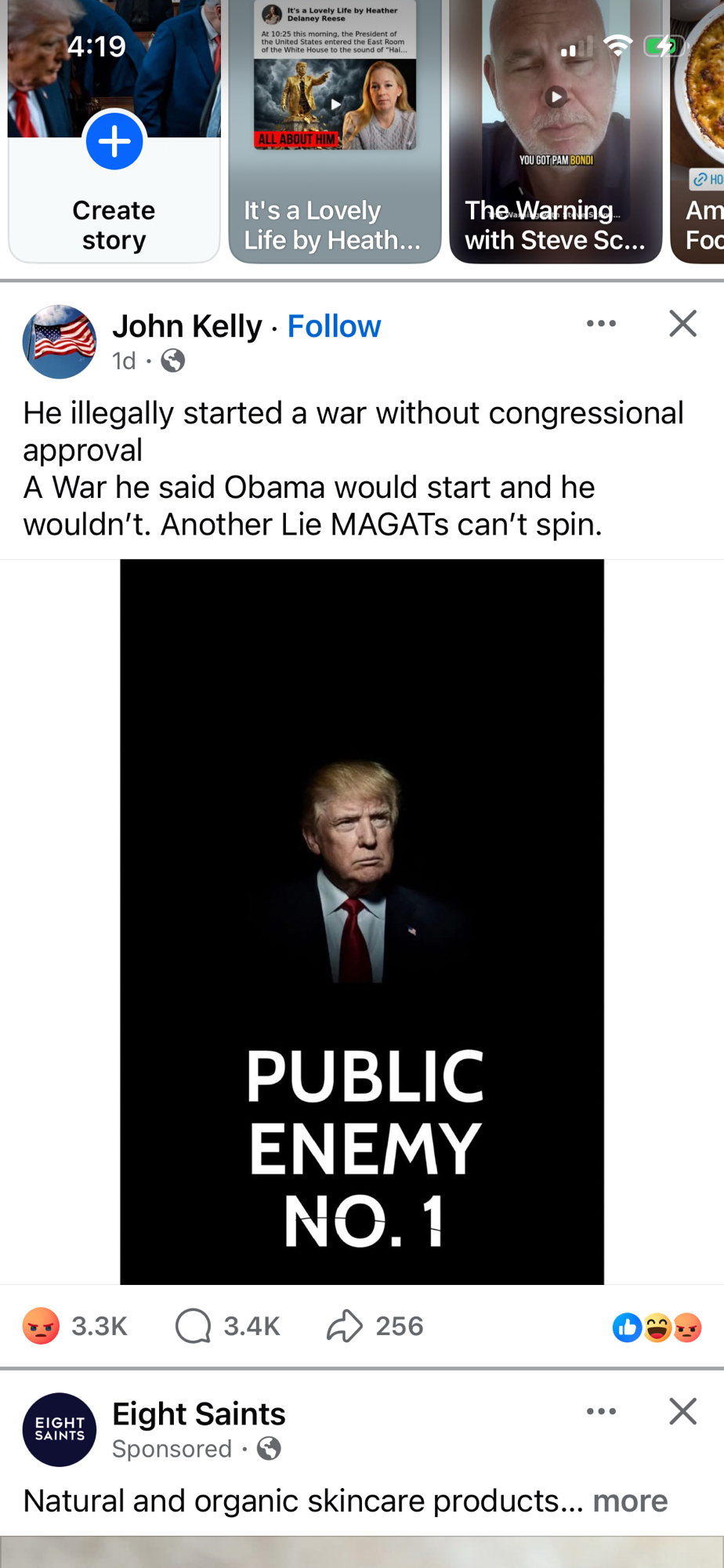Open John Kelly's profile picture
Viewport: 724px width, 1568px height.
click(x=60, y=342)
